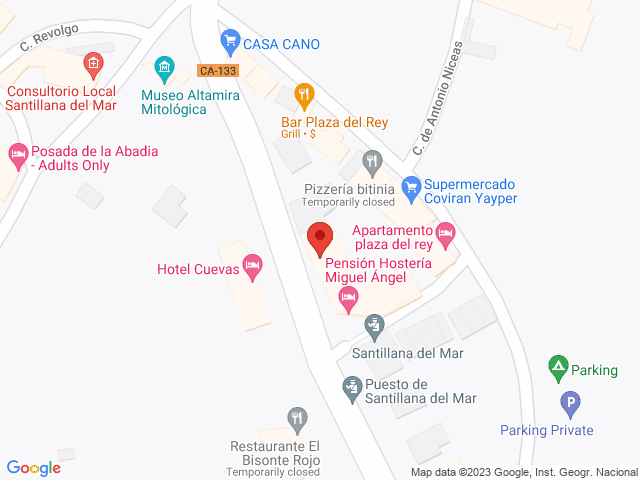Select Bar Plaza del Rey restaurant marker
640x480 pixels.
(305, 96)
